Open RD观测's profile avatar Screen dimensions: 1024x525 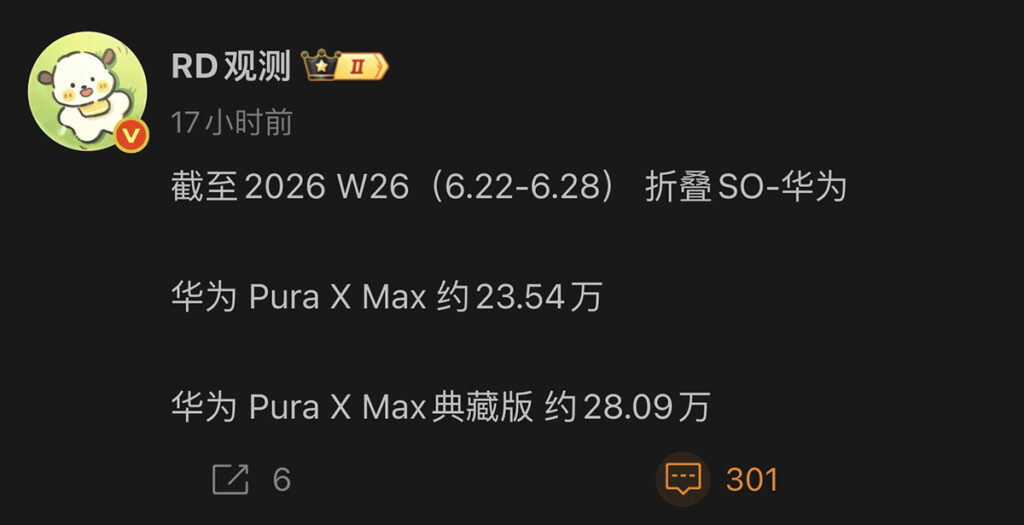[x=87, y=91]
